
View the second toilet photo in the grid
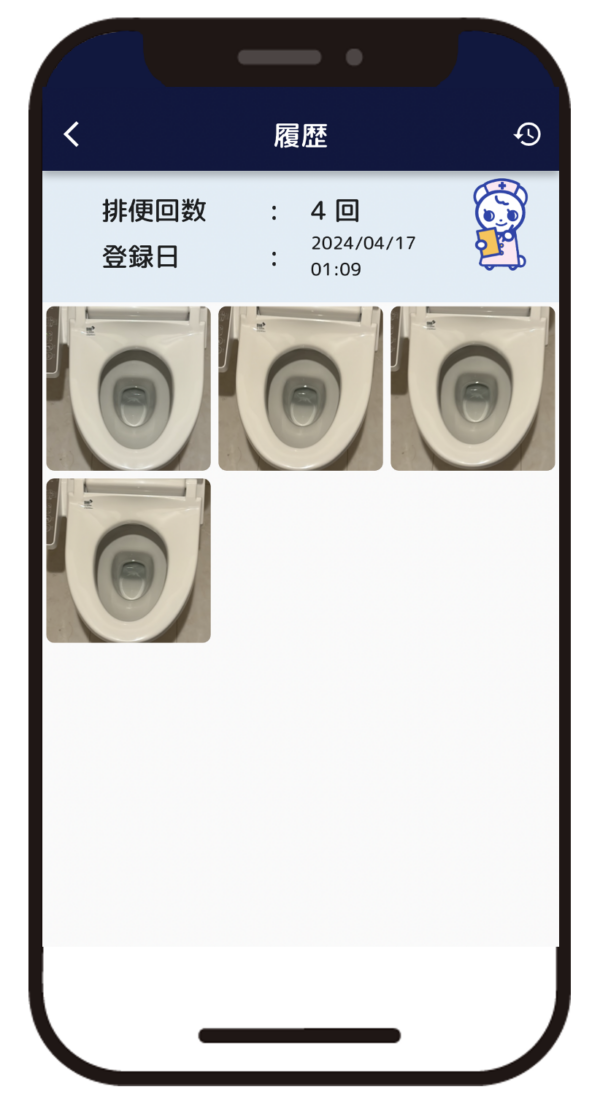(x=301, y=388)
